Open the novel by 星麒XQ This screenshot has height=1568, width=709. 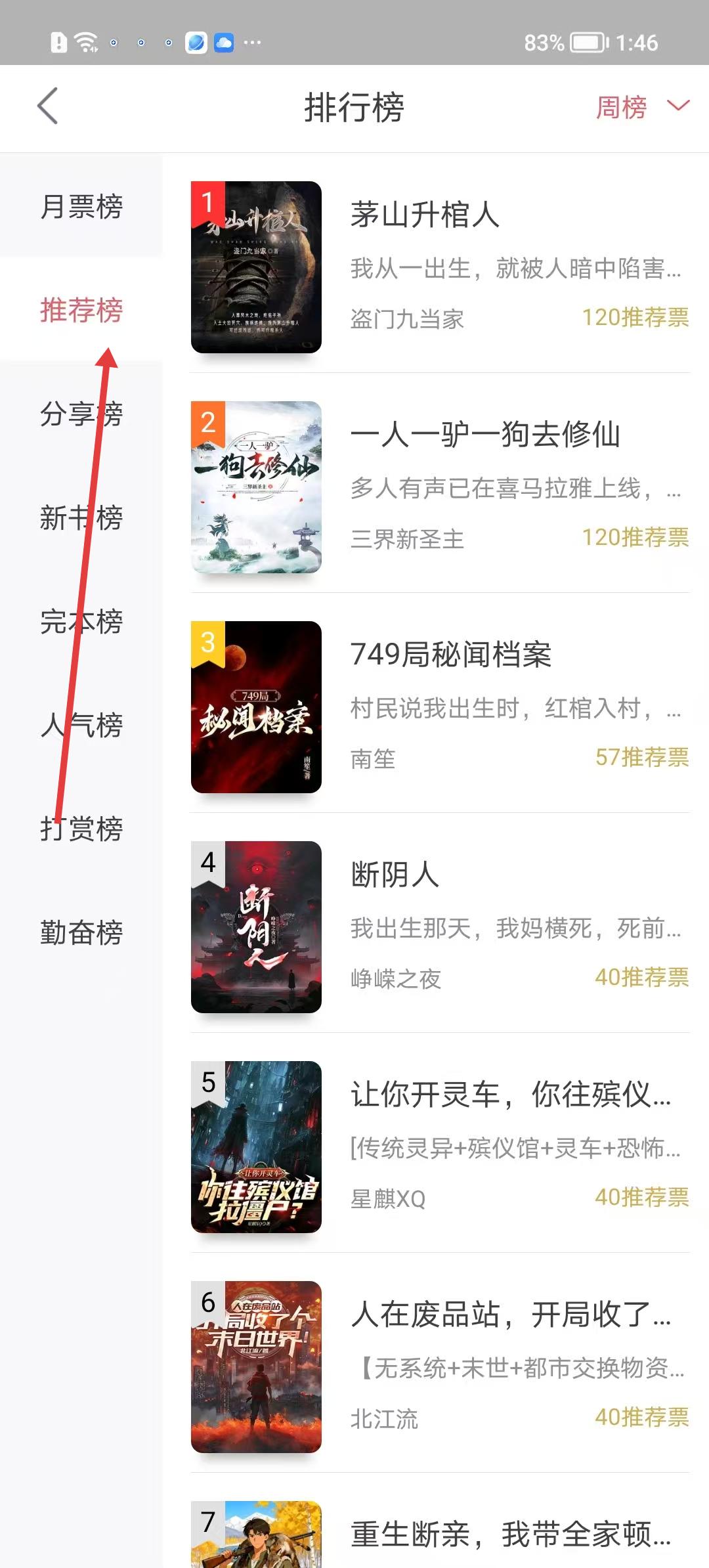(x=440, y=1146)
